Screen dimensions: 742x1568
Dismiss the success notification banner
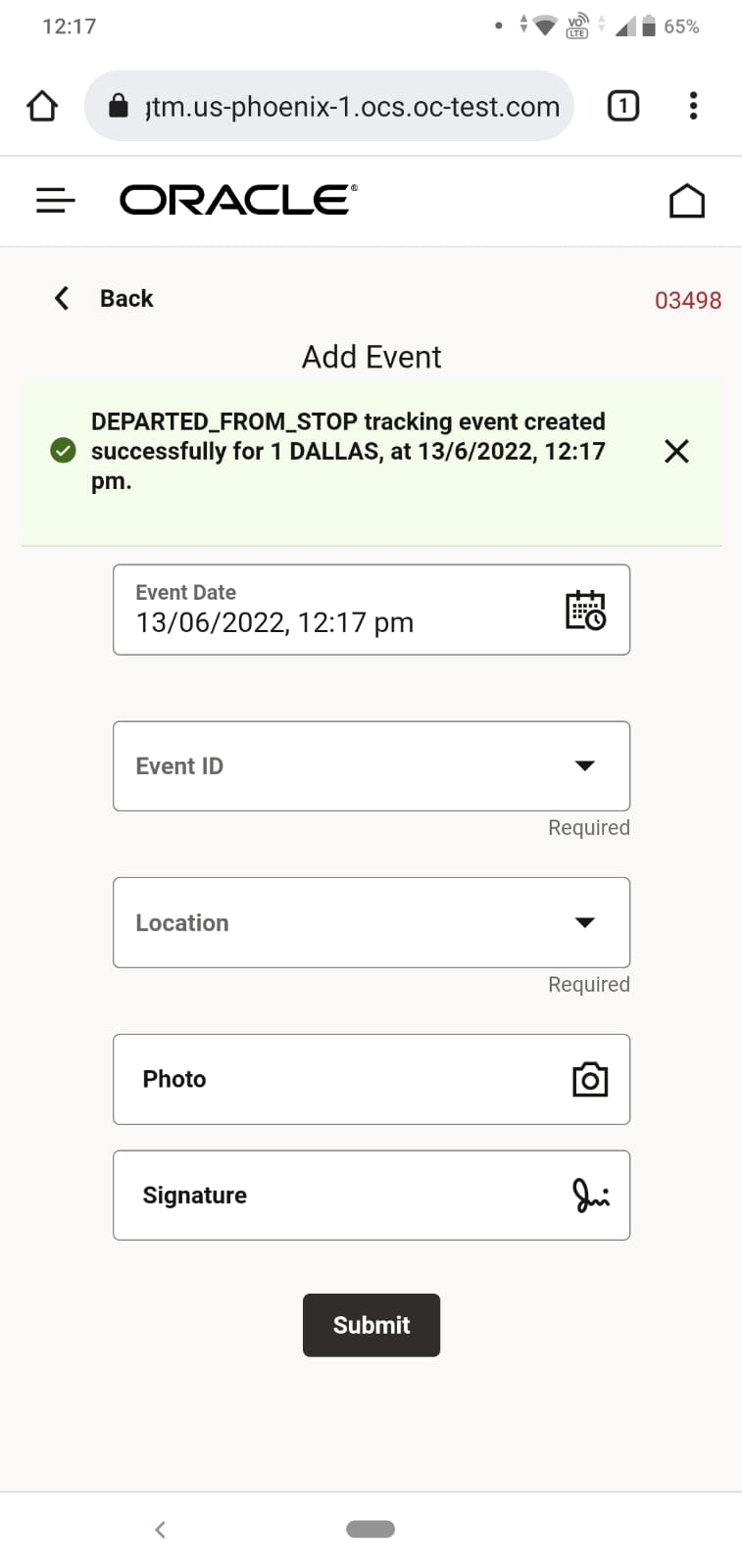pyautogui.click(x=676, y=451)
